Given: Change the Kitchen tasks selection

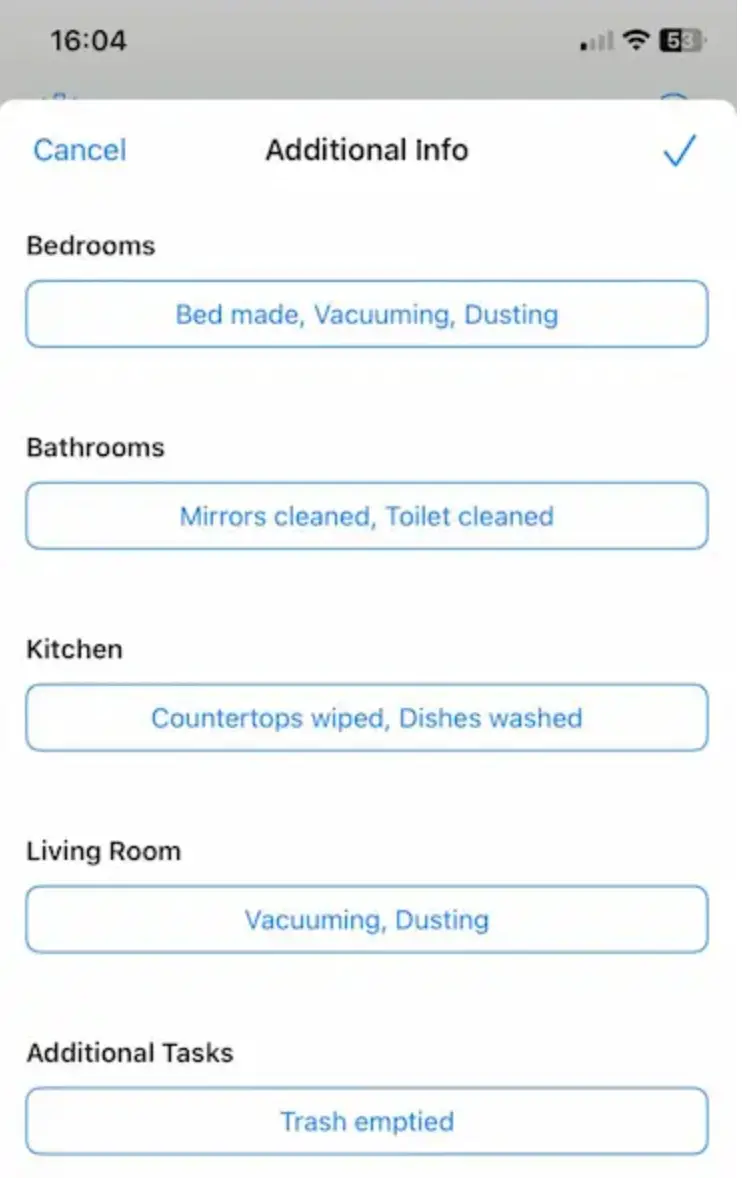Looking at the screenshot, I should [x=367, y=718].
